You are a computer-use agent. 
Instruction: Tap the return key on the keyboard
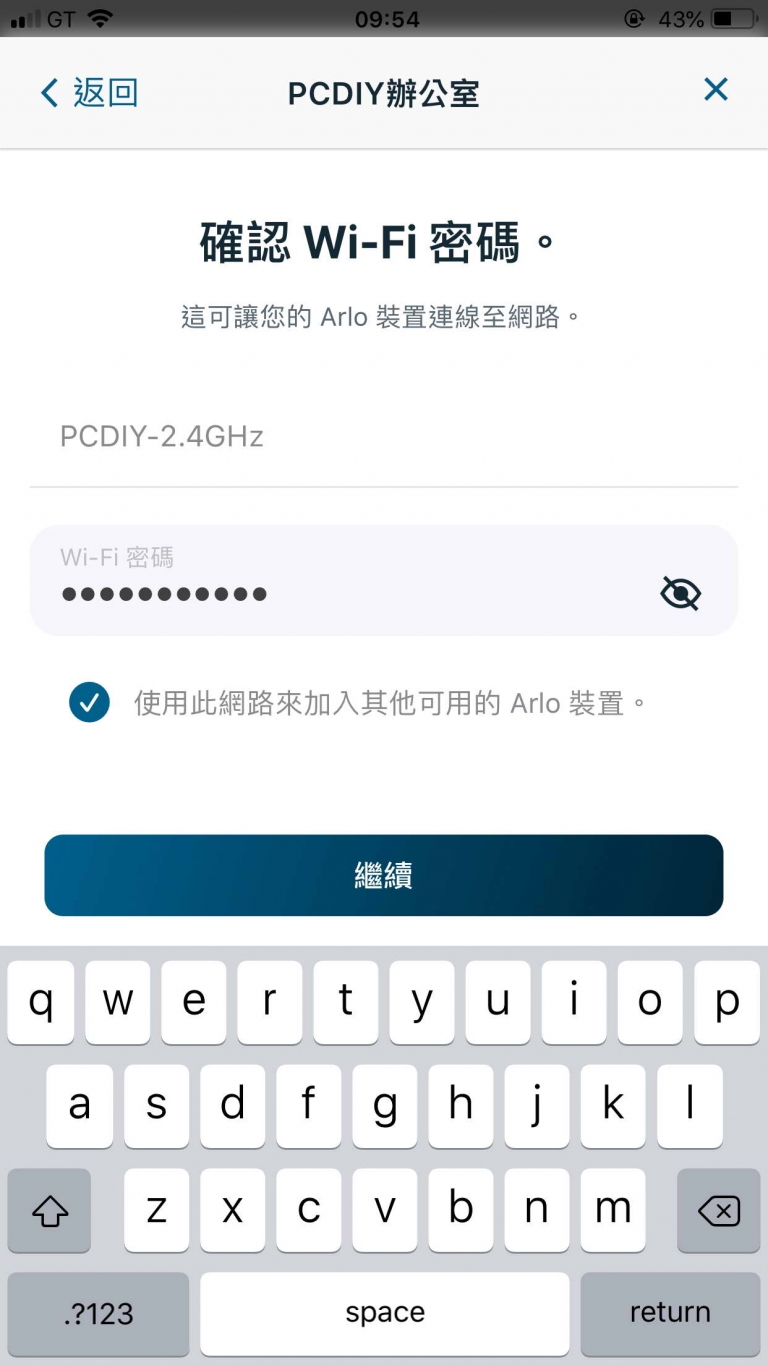670,1313
